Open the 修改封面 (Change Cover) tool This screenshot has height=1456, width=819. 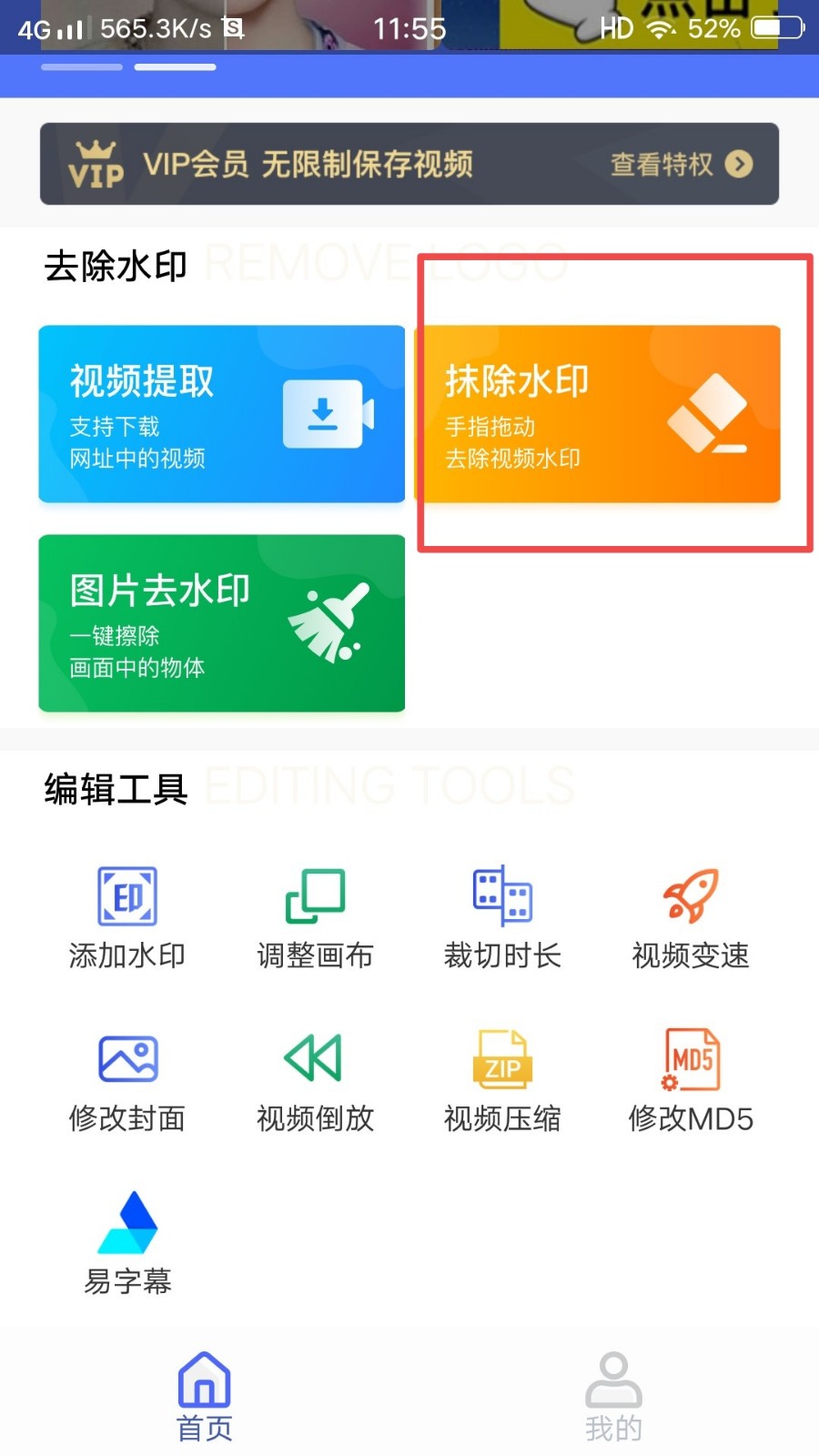(126, 1059)
